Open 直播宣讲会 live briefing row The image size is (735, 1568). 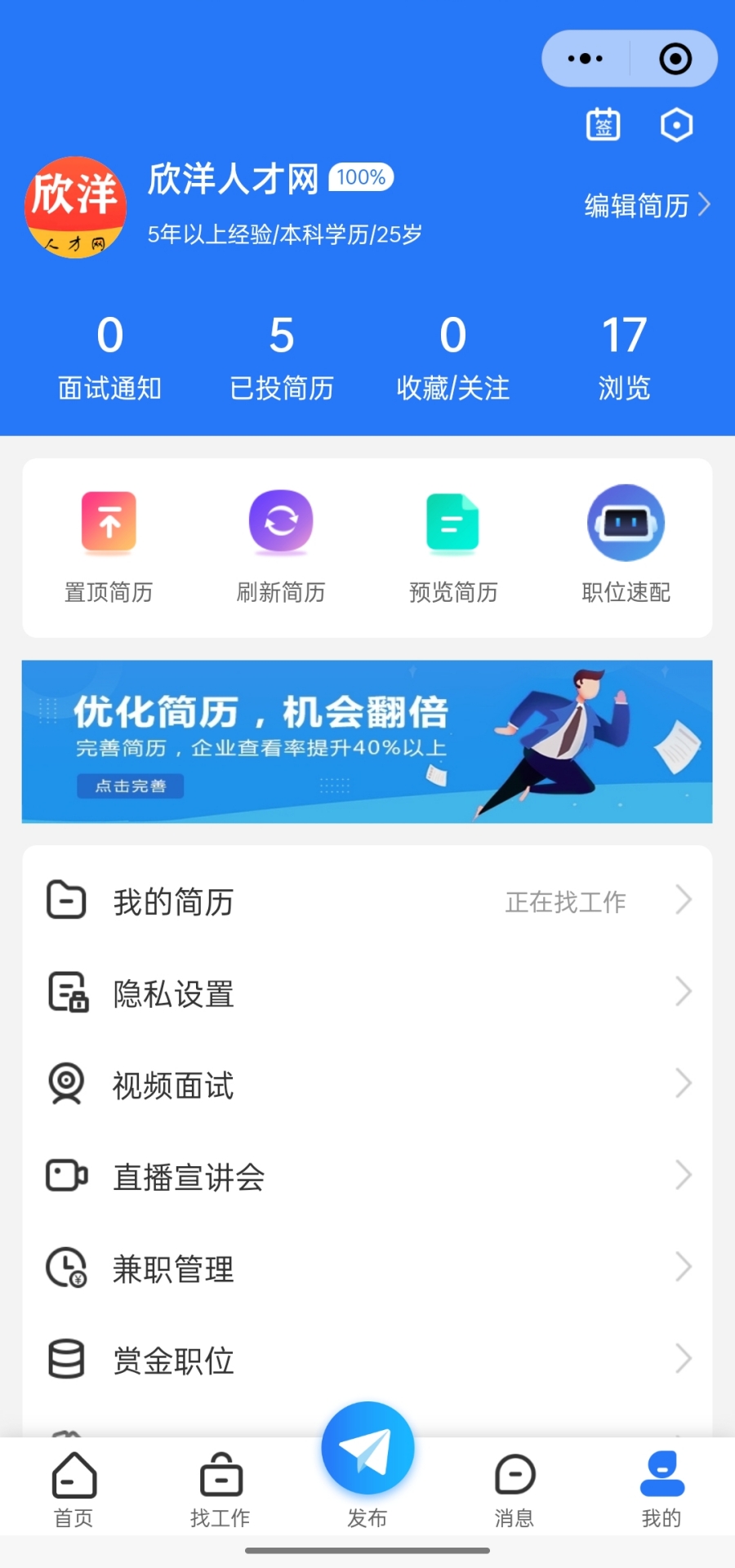[x=367, y=1177]
